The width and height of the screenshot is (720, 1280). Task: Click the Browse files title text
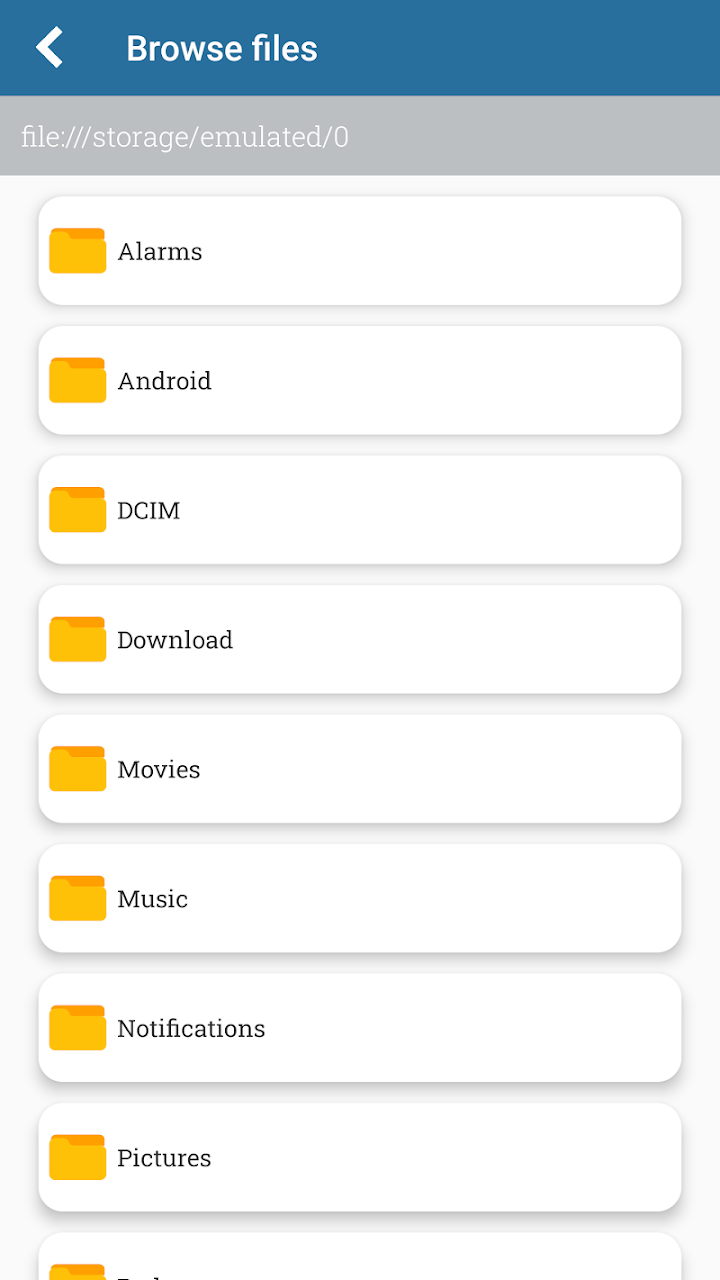point(221,47)
